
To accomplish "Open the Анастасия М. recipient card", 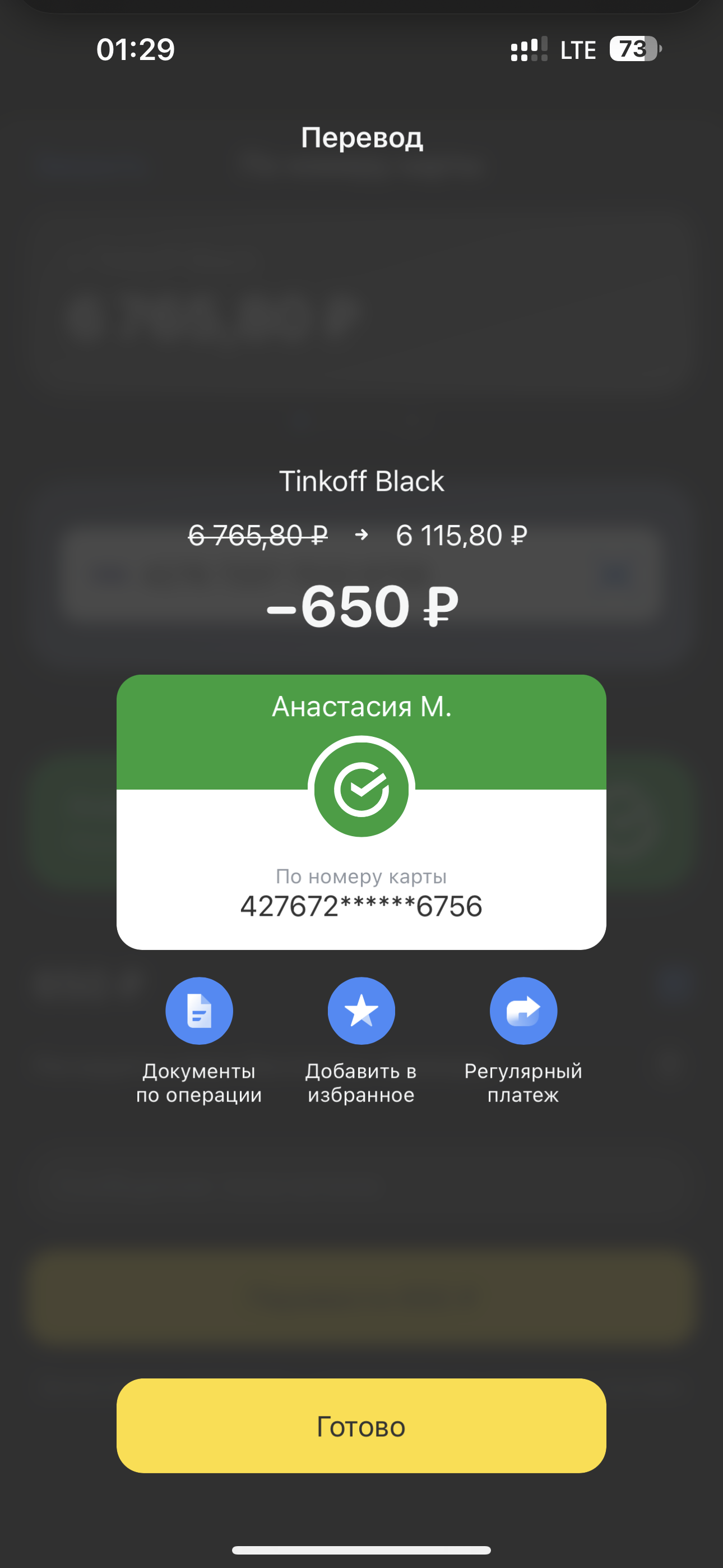I will click(x=361, y=812).
